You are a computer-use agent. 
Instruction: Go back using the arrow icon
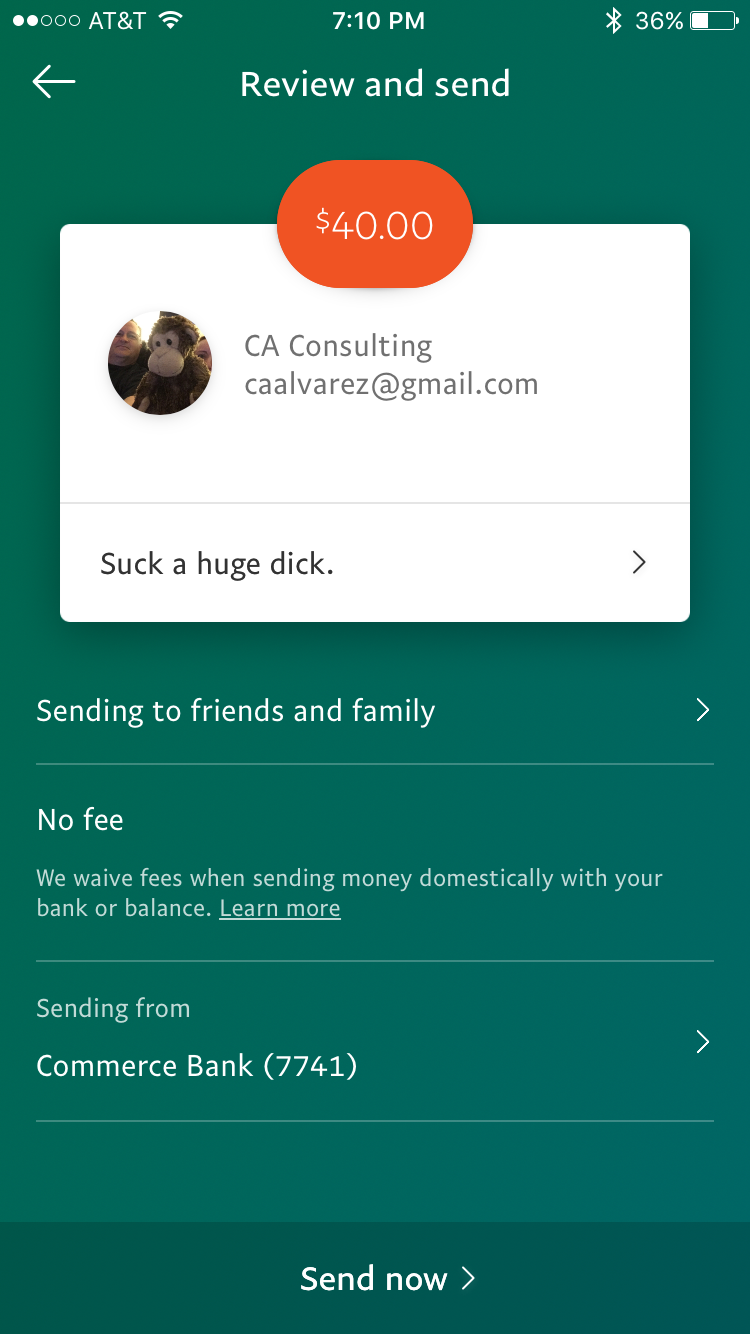click(x=54, y=82)
